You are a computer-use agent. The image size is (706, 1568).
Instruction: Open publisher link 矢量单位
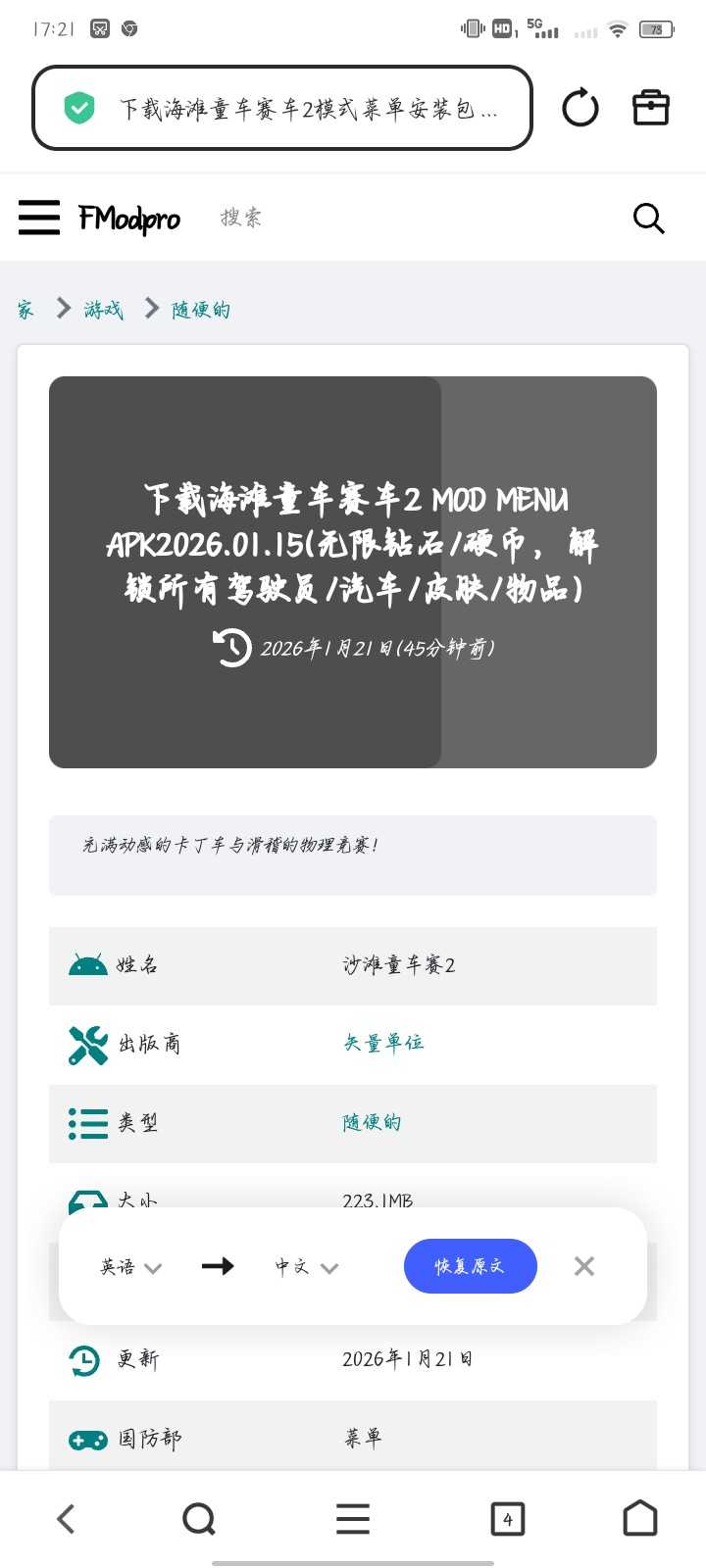pyautogui.click(x=383, y=1043)
